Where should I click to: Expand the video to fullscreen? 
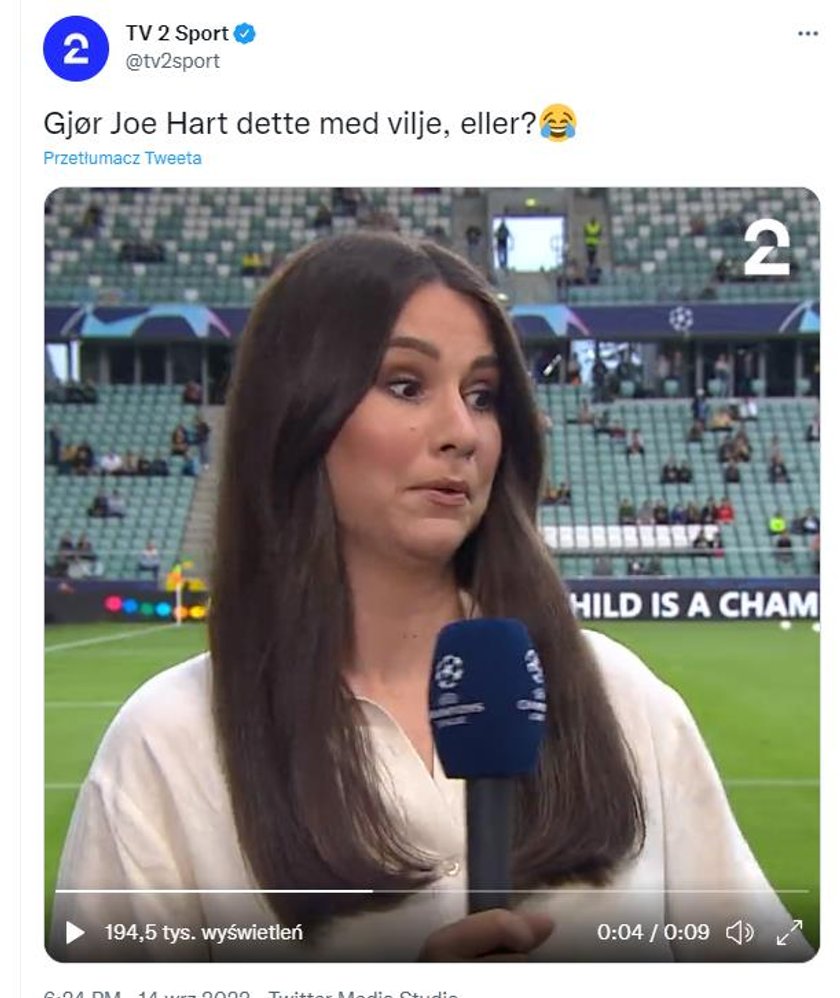tap(790, 932)
